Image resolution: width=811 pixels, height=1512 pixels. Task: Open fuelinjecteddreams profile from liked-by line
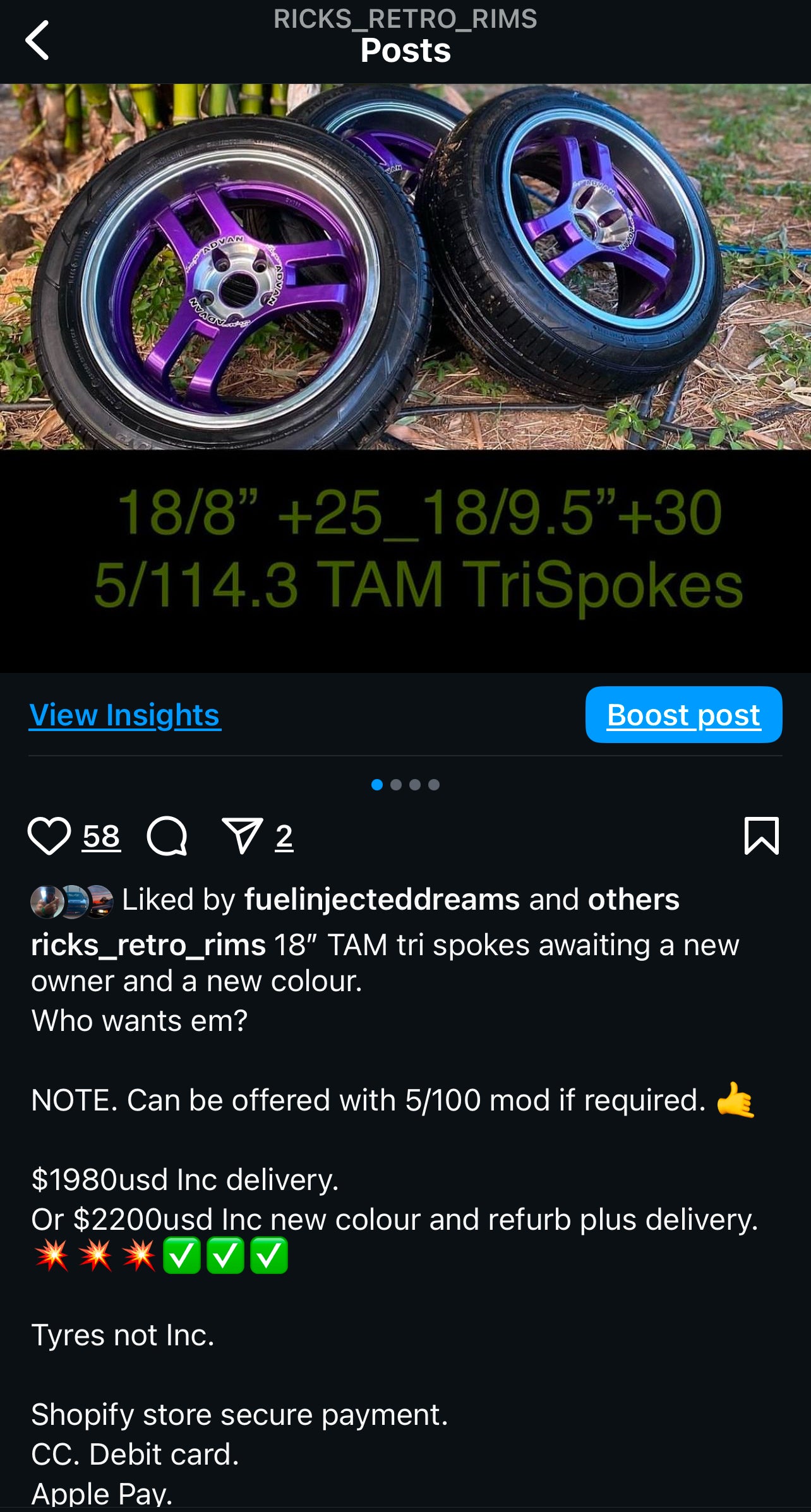pyautogui.click(x=382, y=899)
